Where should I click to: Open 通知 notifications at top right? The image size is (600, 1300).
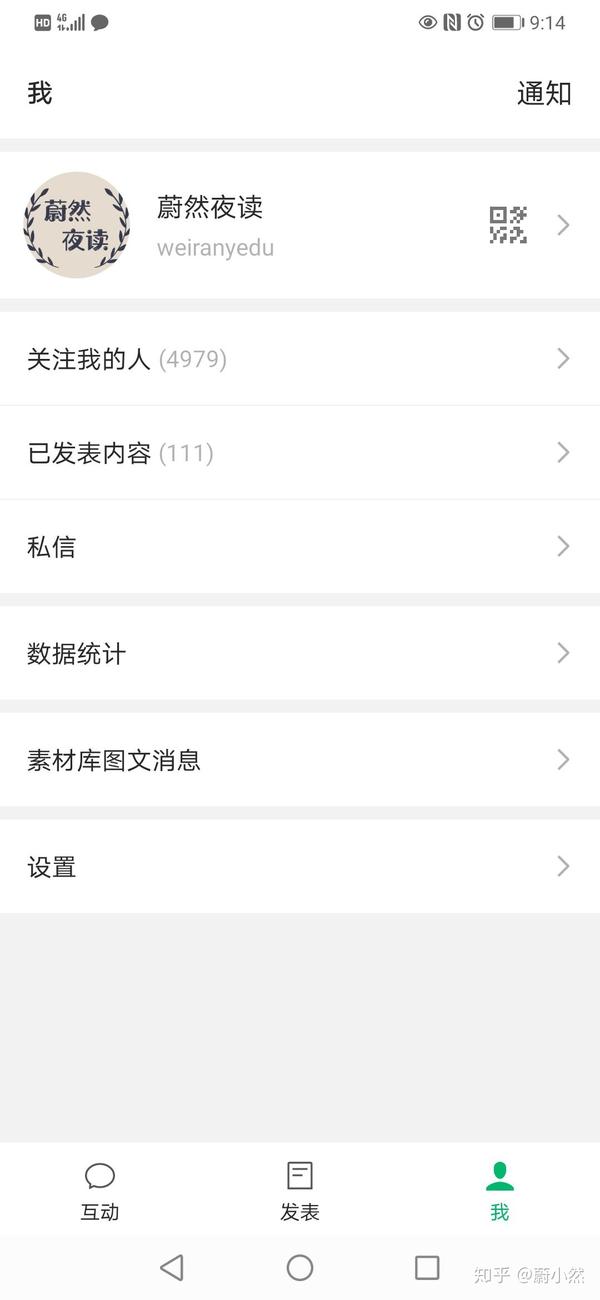[x=544, y=93]
